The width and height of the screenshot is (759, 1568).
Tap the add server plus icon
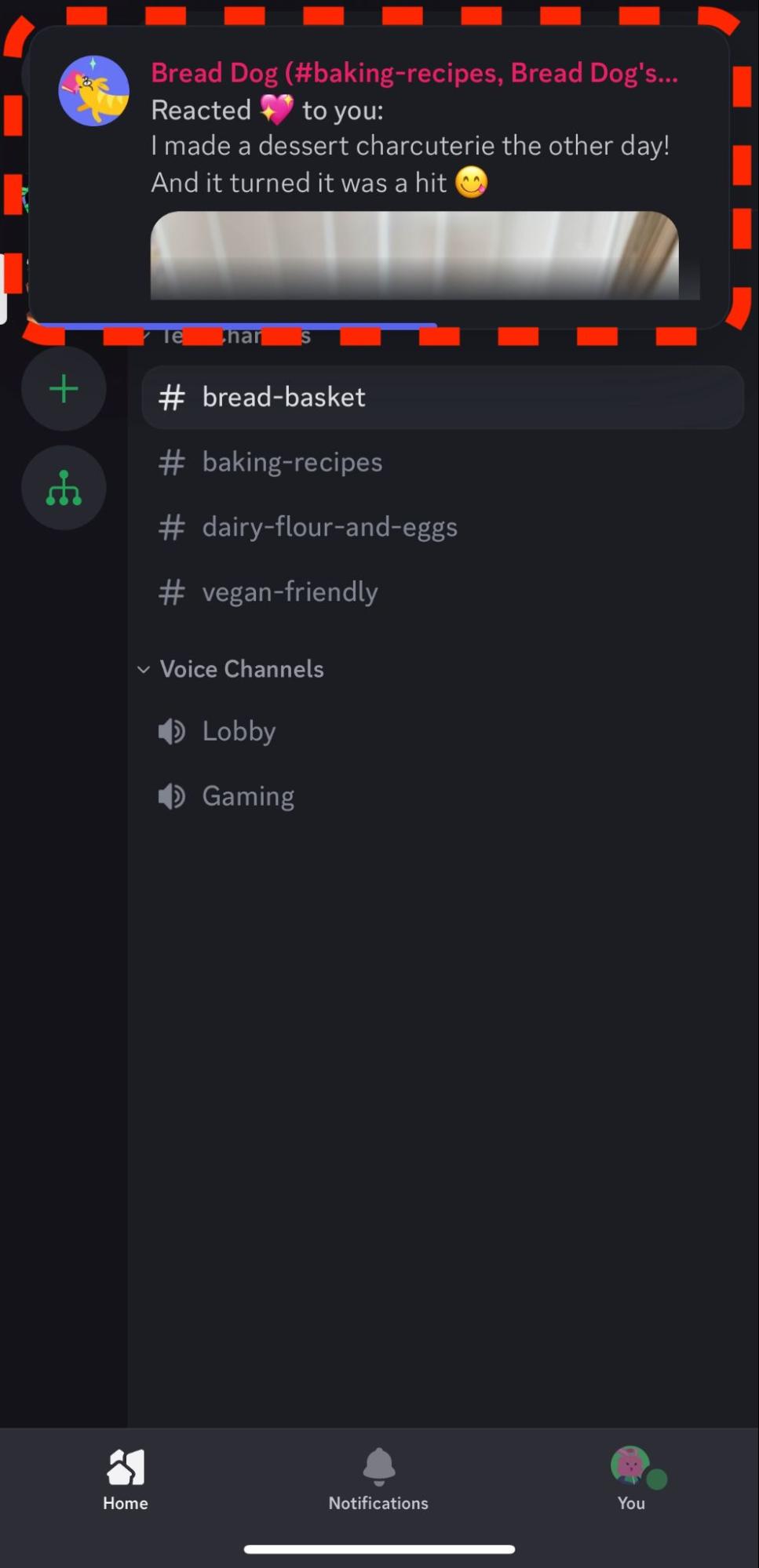[x=63, y=387]
